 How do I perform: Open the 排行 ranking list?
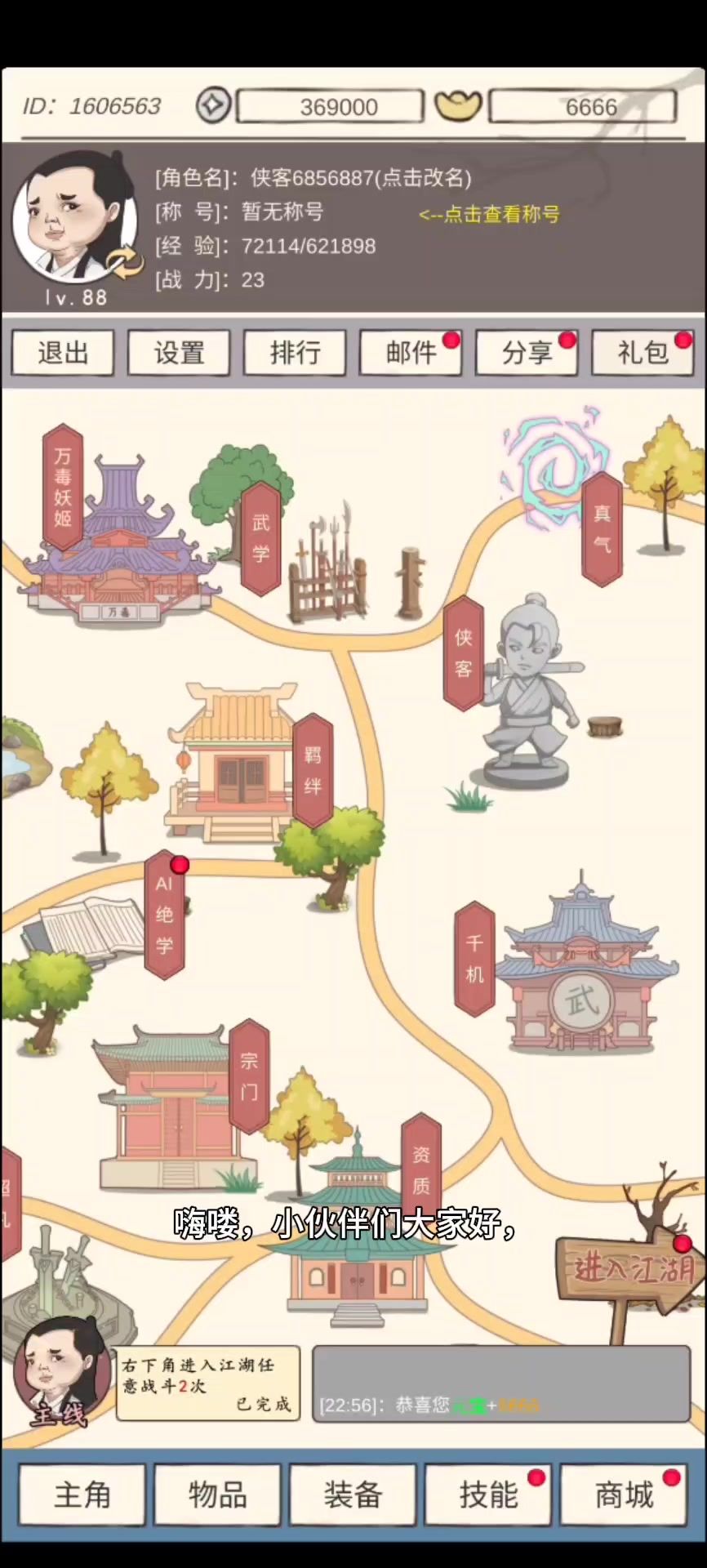click(x=295, y=353)
